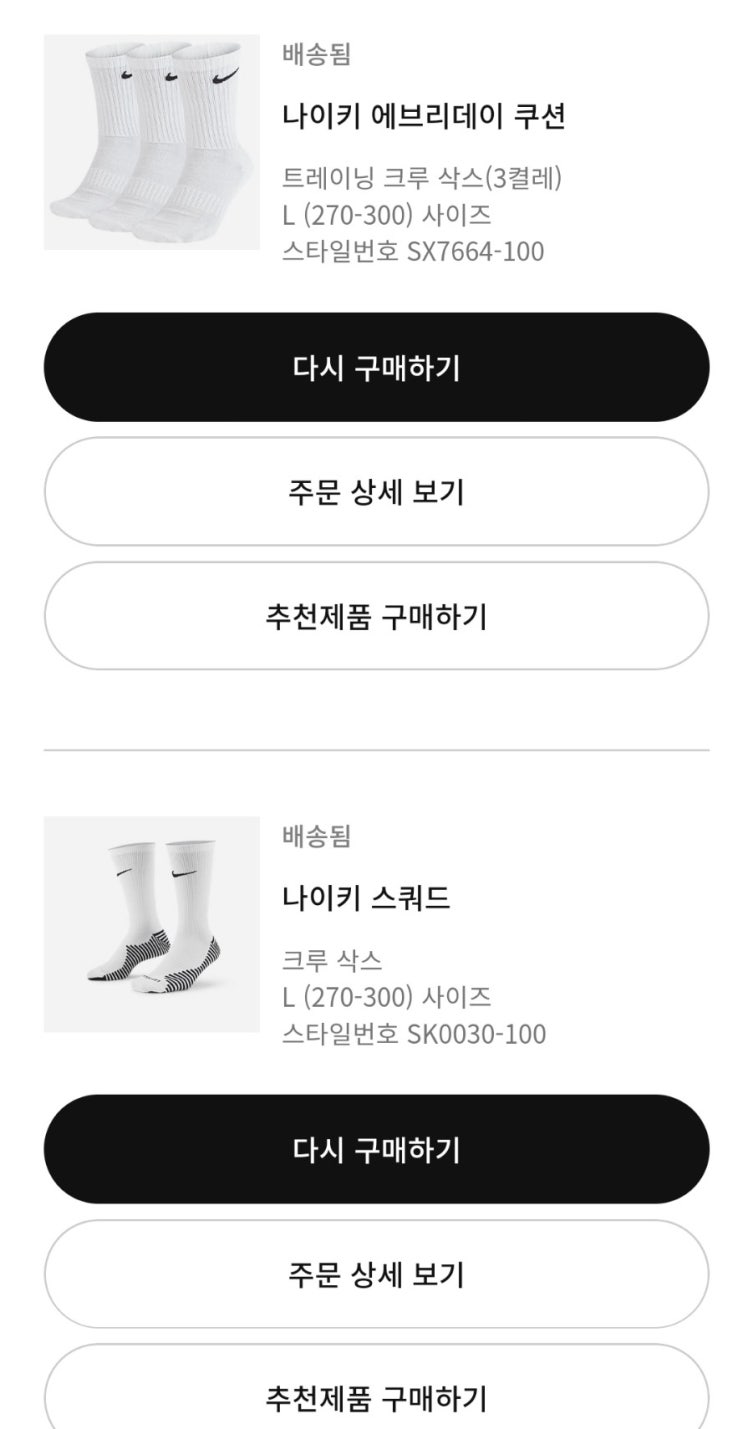Tap 다시 구매하기 for 나이키 스쿼드
The image size is (743, 1429).
[376, 1149]
